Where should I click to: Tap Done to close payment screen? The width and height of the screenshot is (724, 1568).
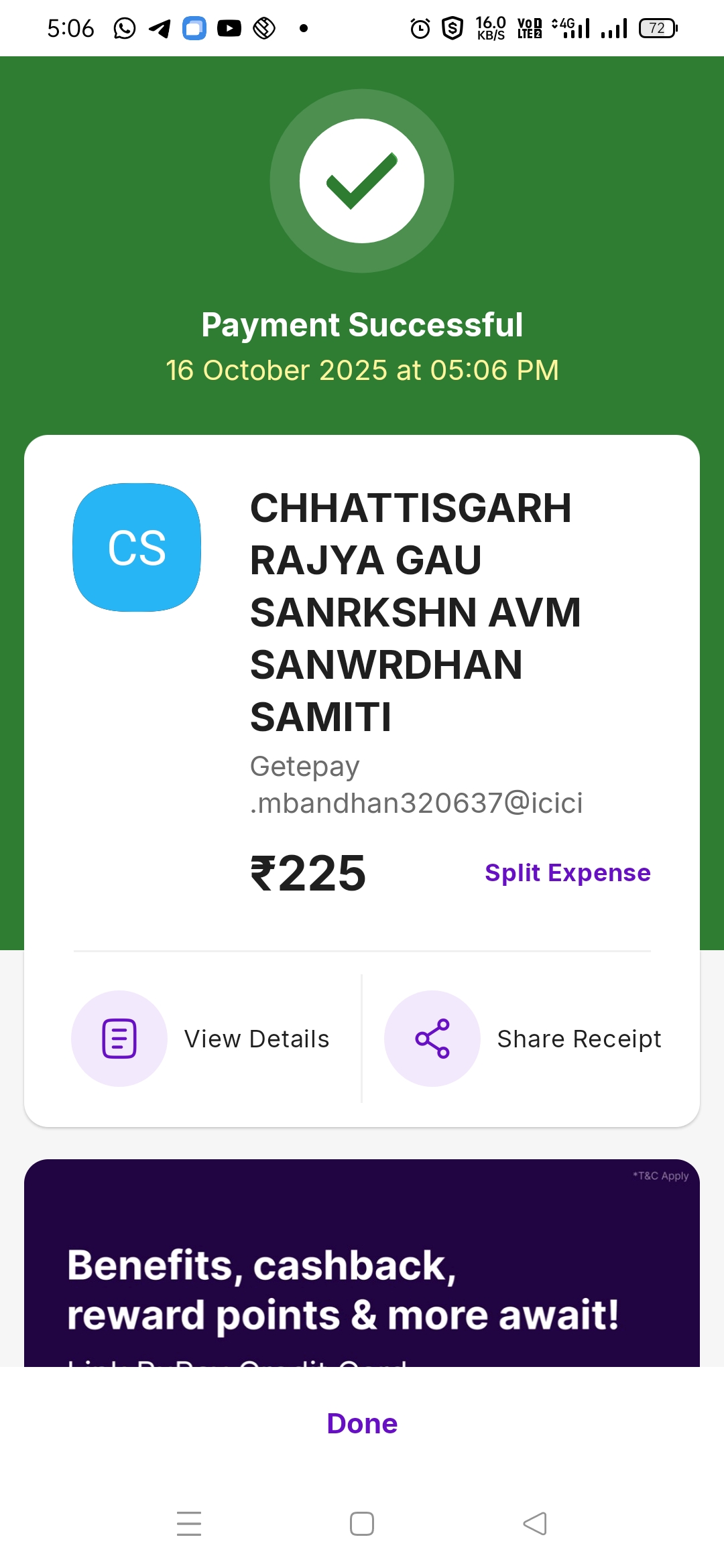click(x=362, y=1423)
